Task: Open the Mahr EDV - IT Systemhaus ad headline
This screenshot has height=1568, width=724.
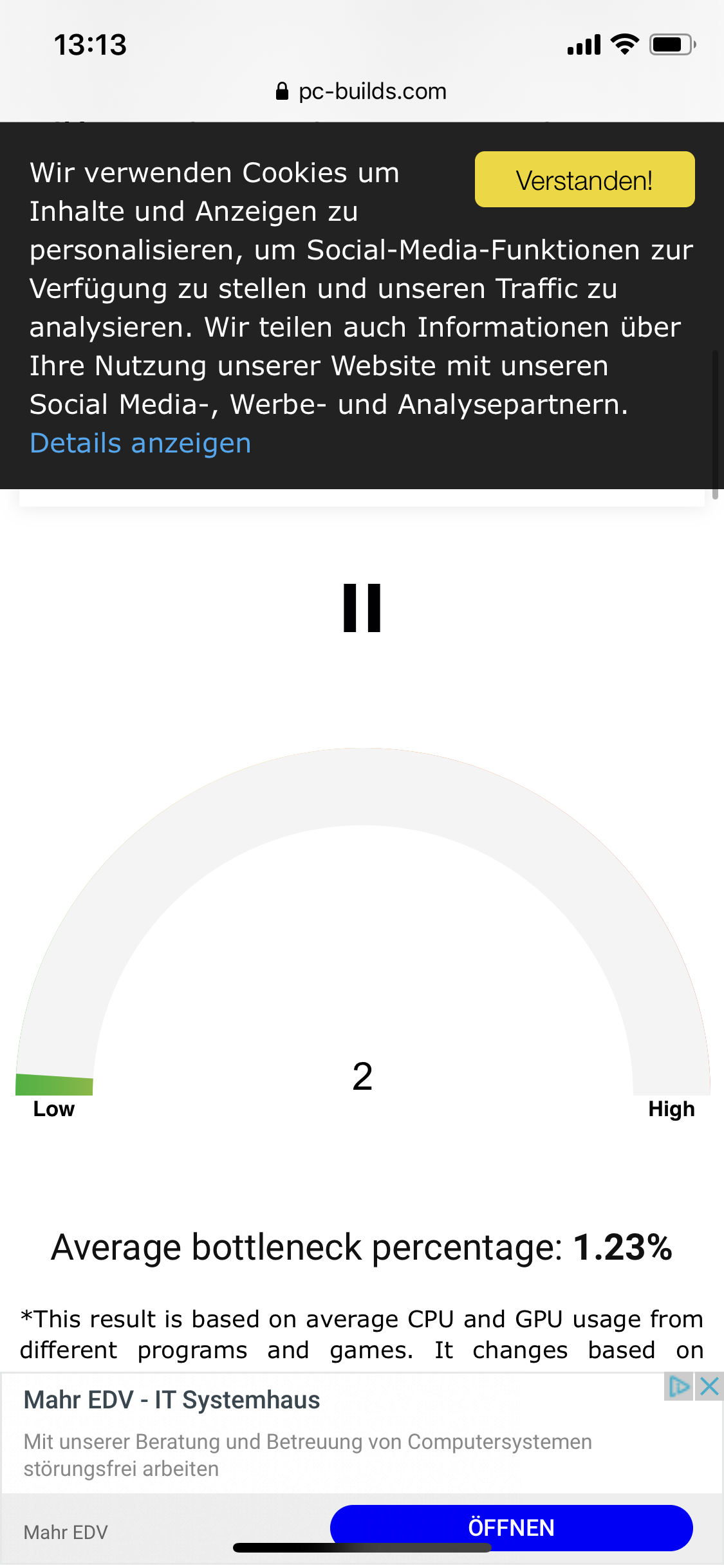Action: pos(172,1400)
